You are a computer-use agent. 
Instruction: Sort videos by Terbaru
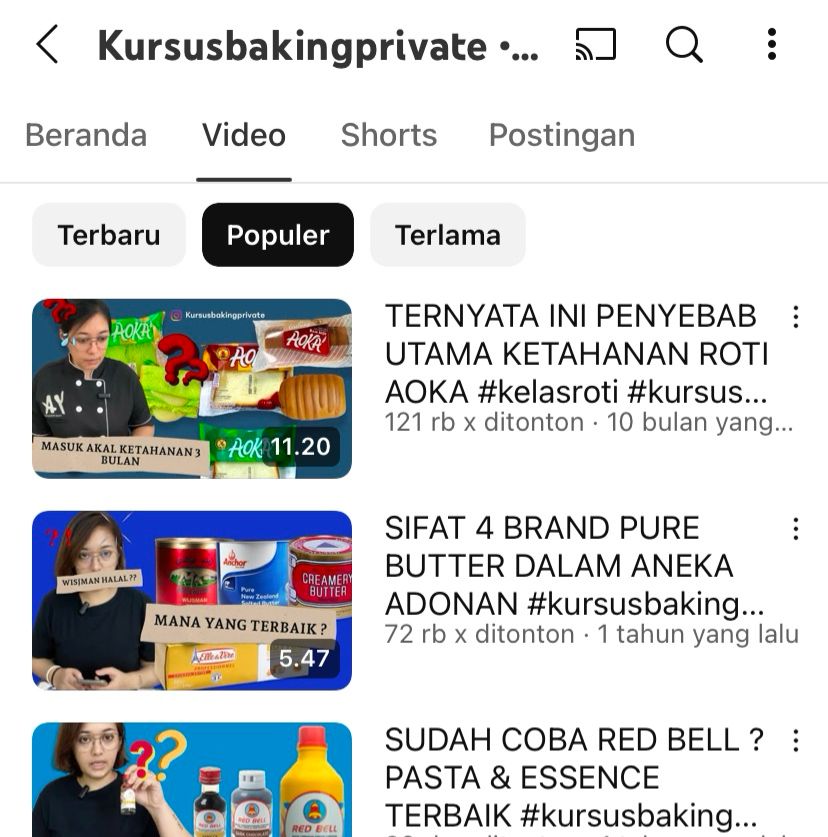coord(109,235)
